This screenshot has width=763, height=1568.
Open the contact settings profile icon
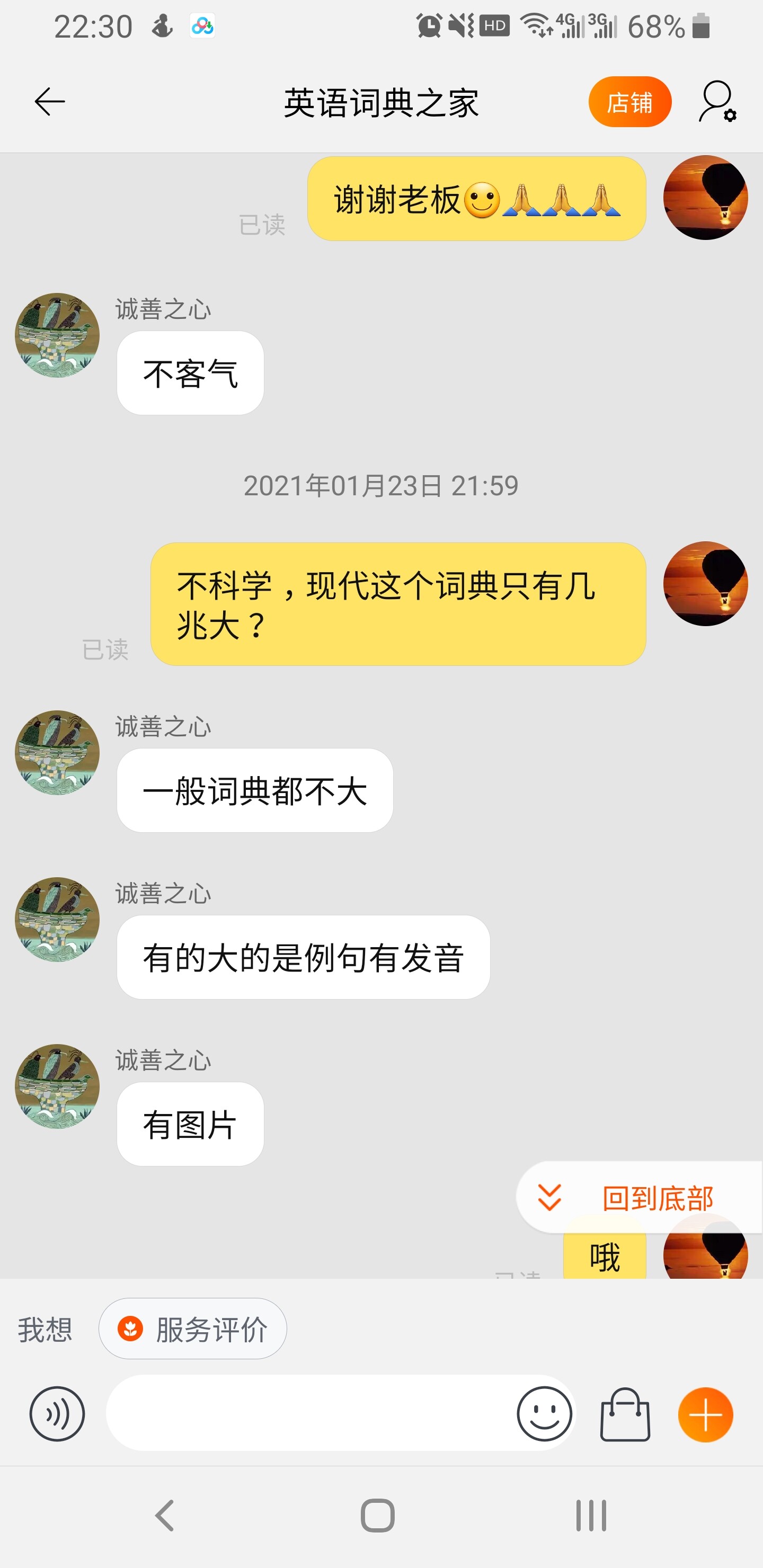tap(717, 102)
